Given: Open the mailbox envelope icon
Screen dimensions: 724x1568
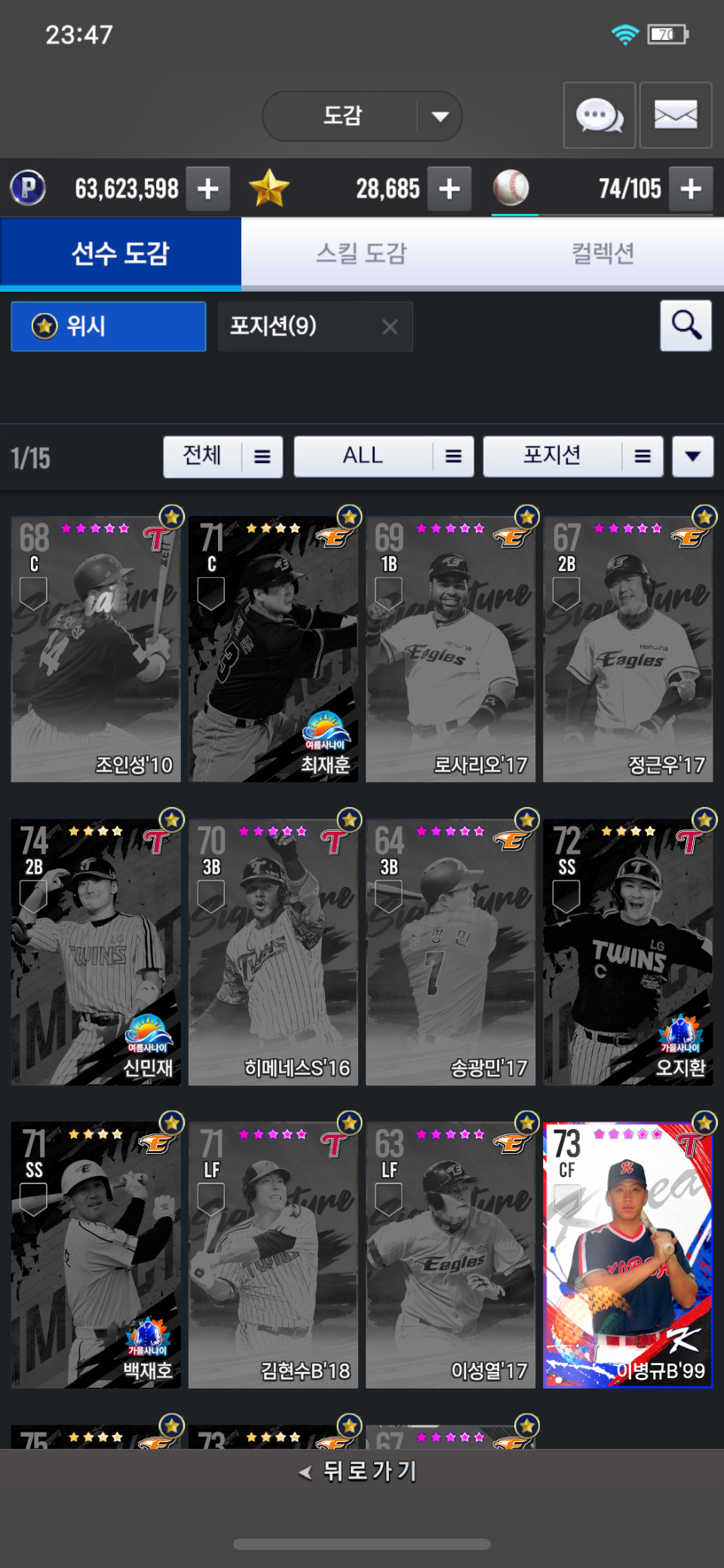Looking at the screenshot, I should click(676, 115).
